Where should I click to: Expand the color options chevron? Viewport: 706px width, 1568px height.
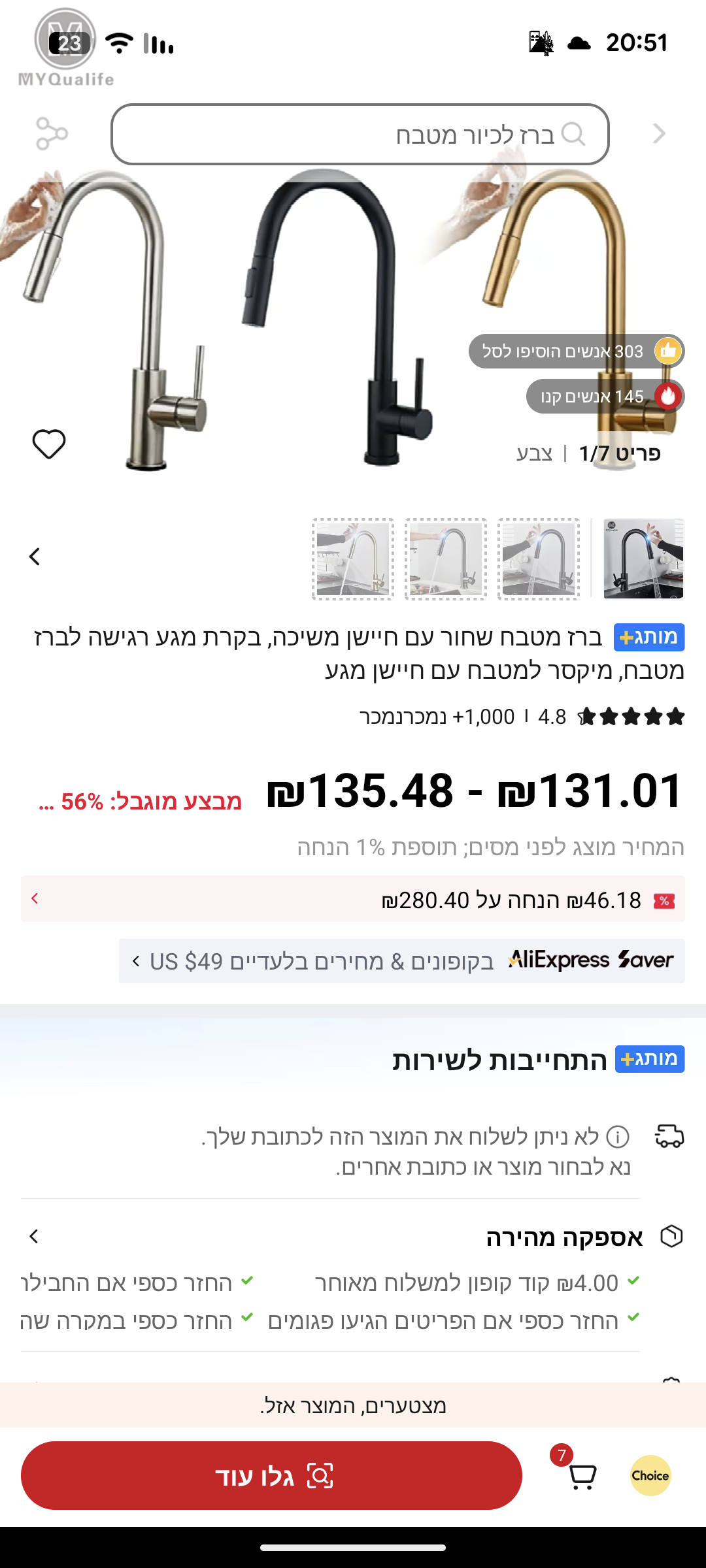click(x=35, y=557)
